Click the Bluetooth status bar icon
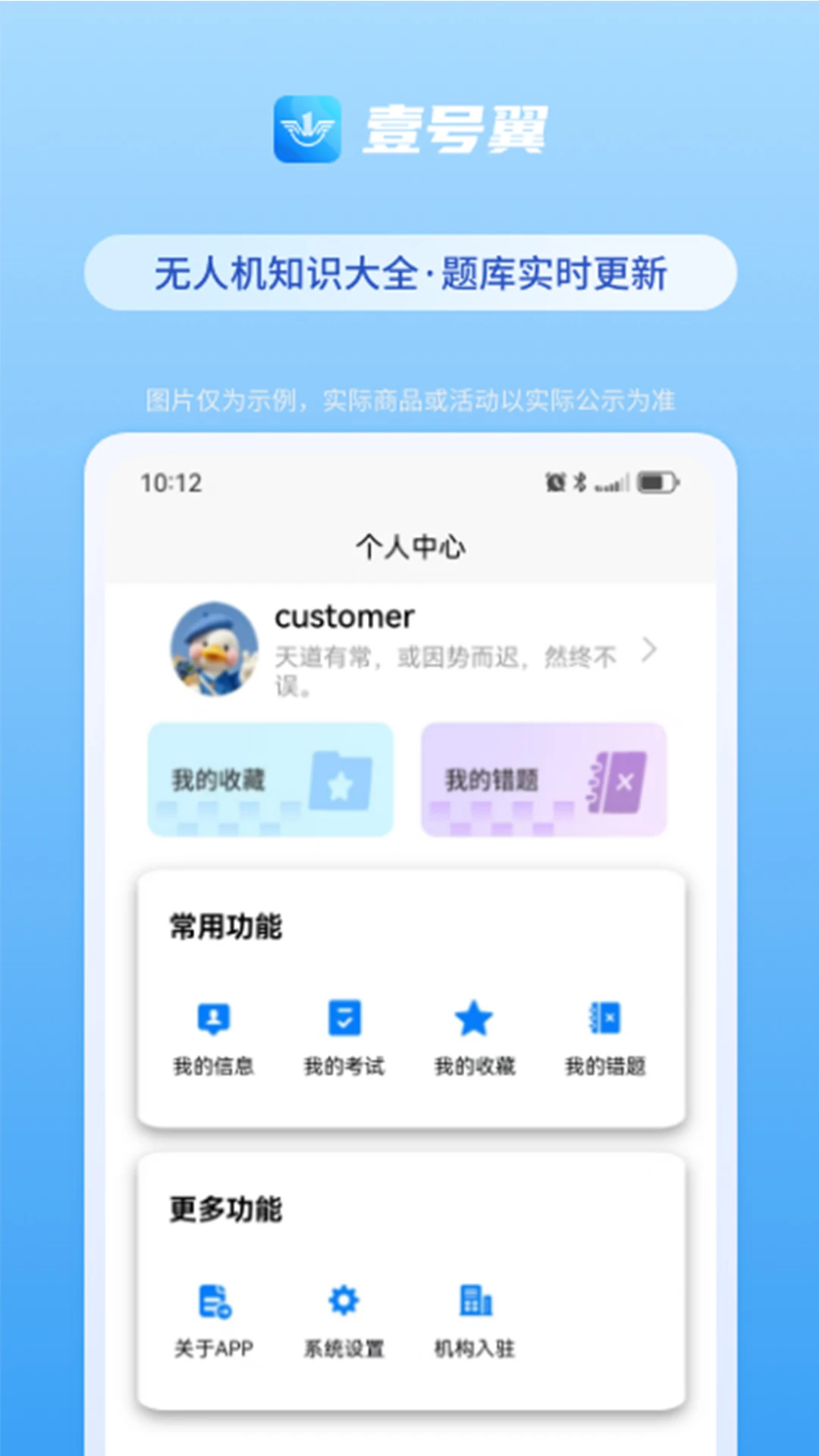 pyautogui.click(x=580, y=482)
